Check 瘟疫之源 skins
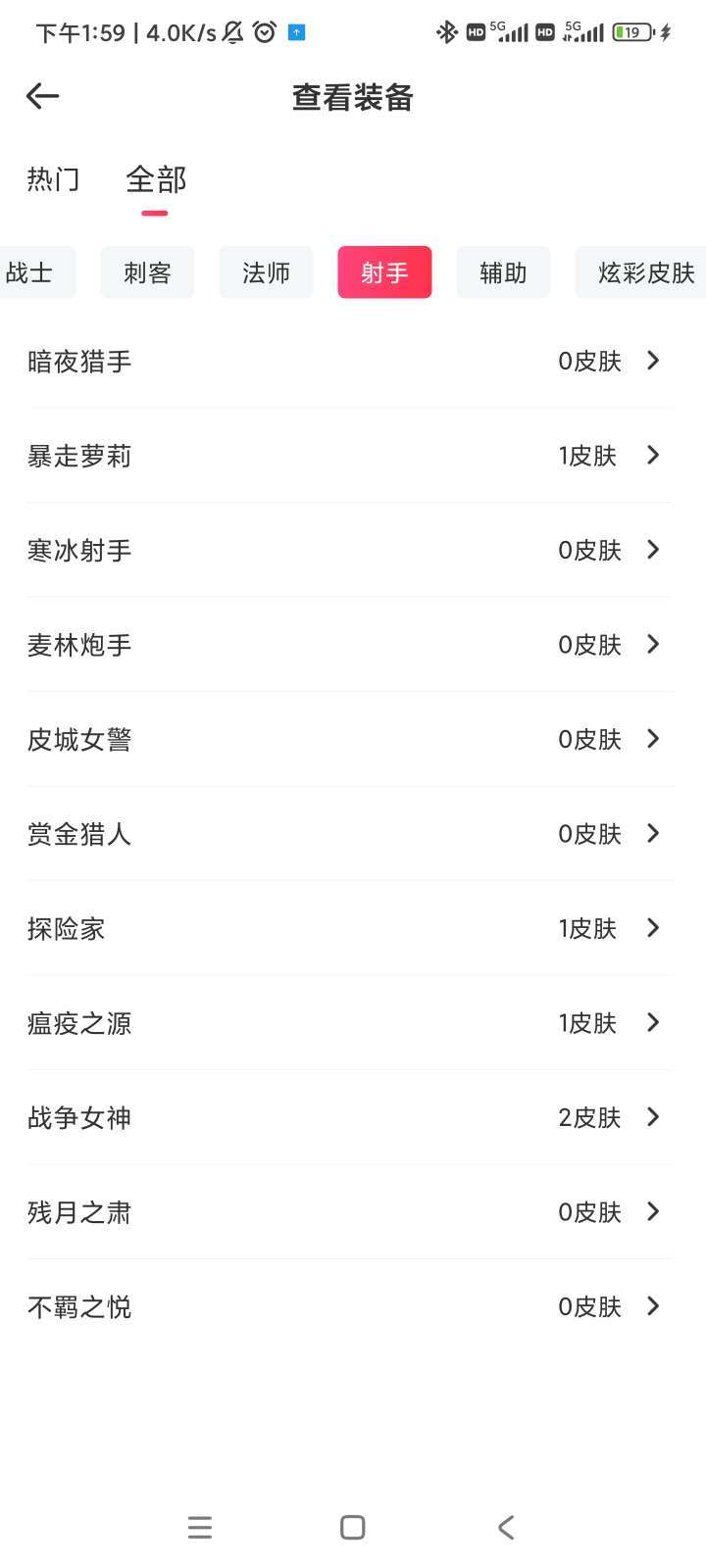 (348, 1023)
